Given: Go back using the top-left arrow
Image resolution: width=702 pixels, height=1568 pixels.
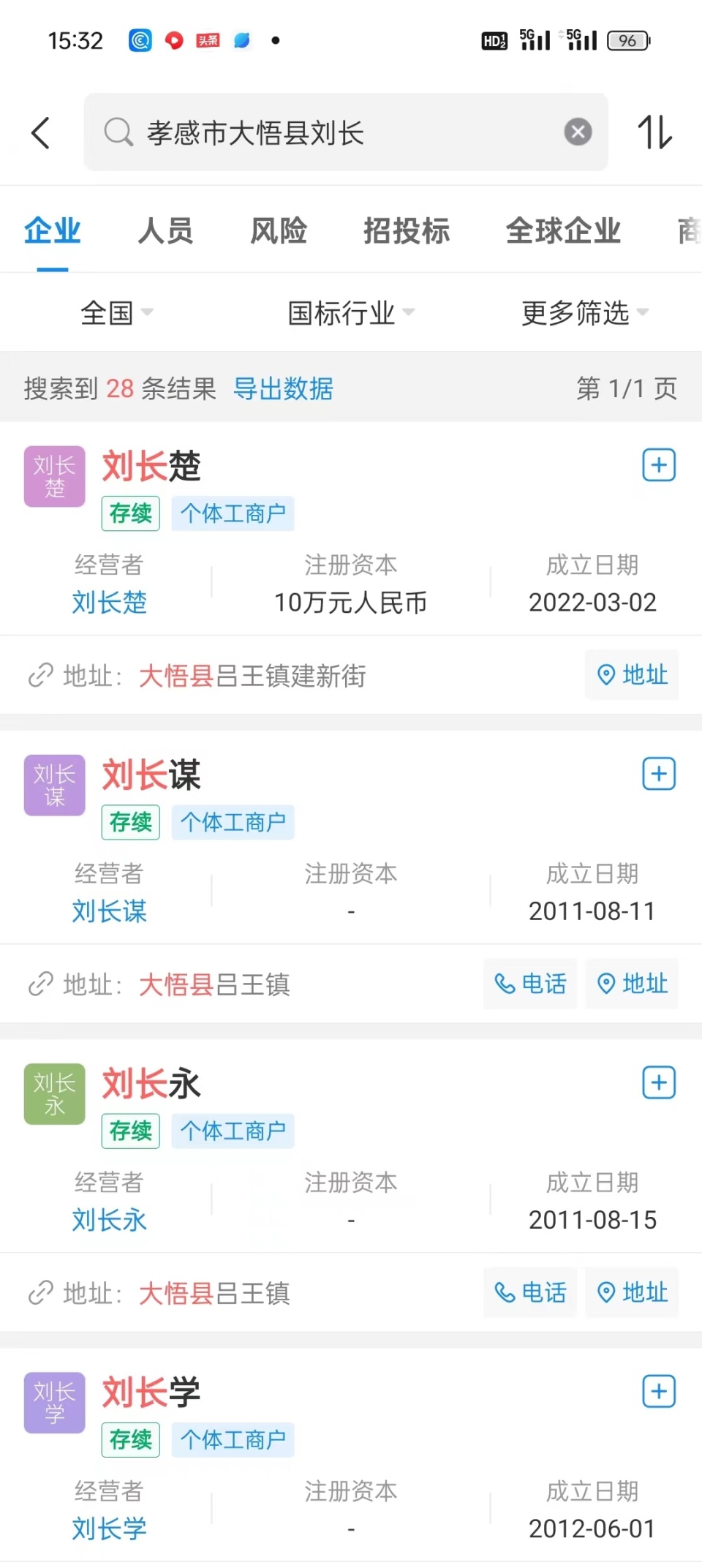Looking at the screenshot, I should click(41, 133).
